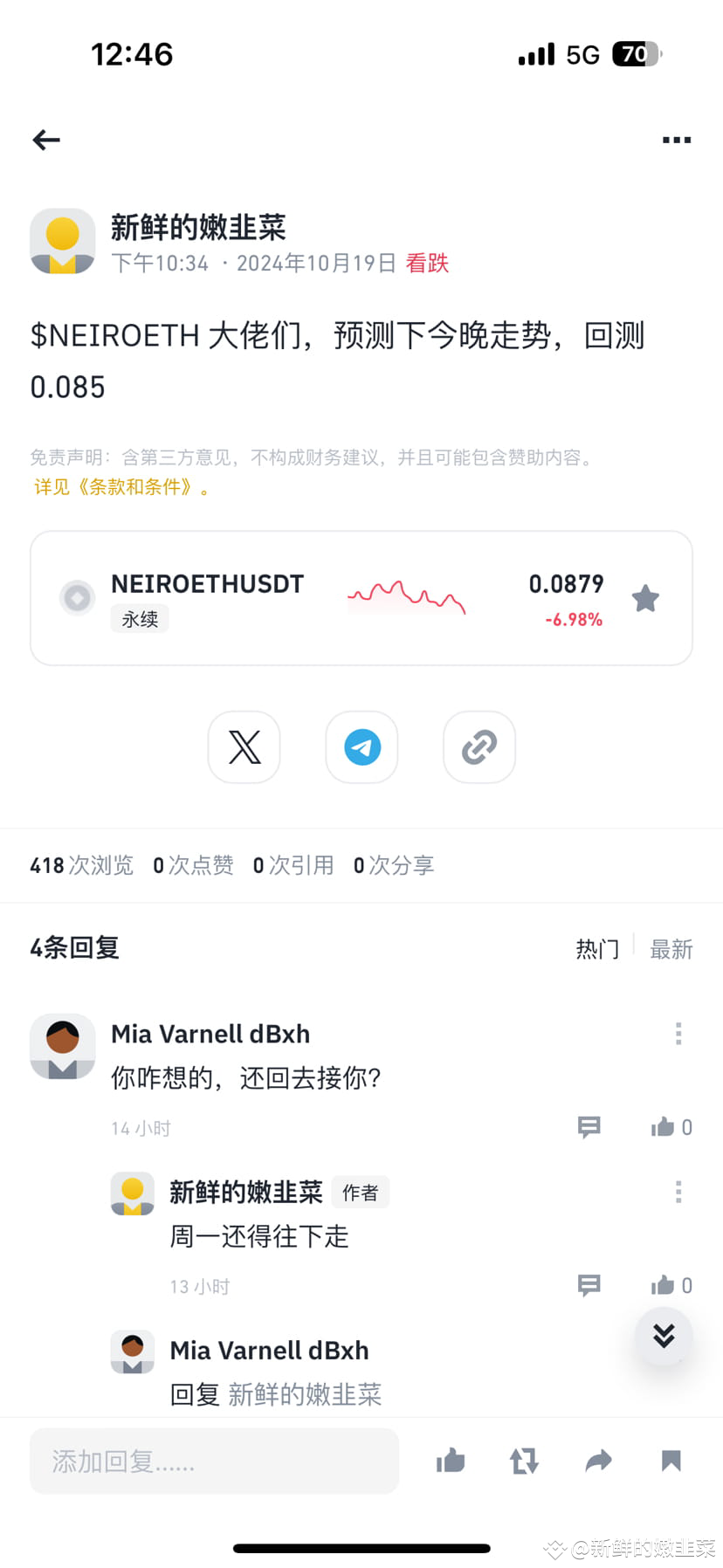Jump to bottom with the double chevron

click(x=664, y=1336)
